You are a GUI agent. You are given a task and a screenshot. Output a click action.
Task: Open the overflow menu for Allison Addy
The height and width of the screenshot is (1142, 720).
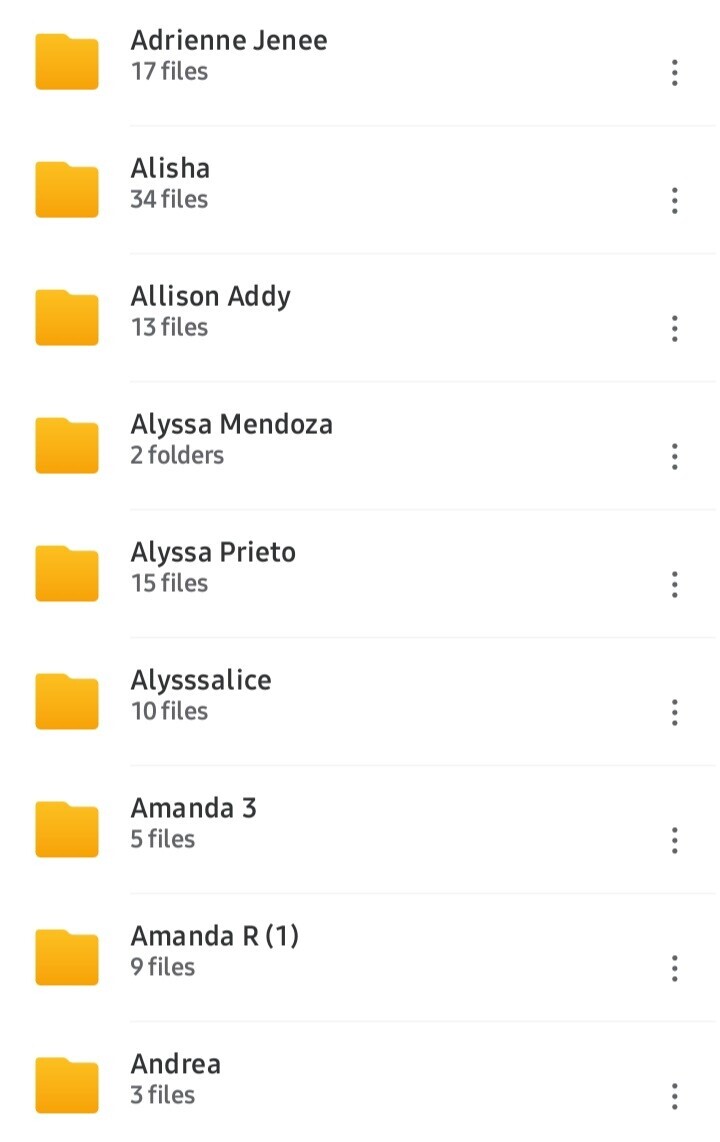tap(675, 328)
